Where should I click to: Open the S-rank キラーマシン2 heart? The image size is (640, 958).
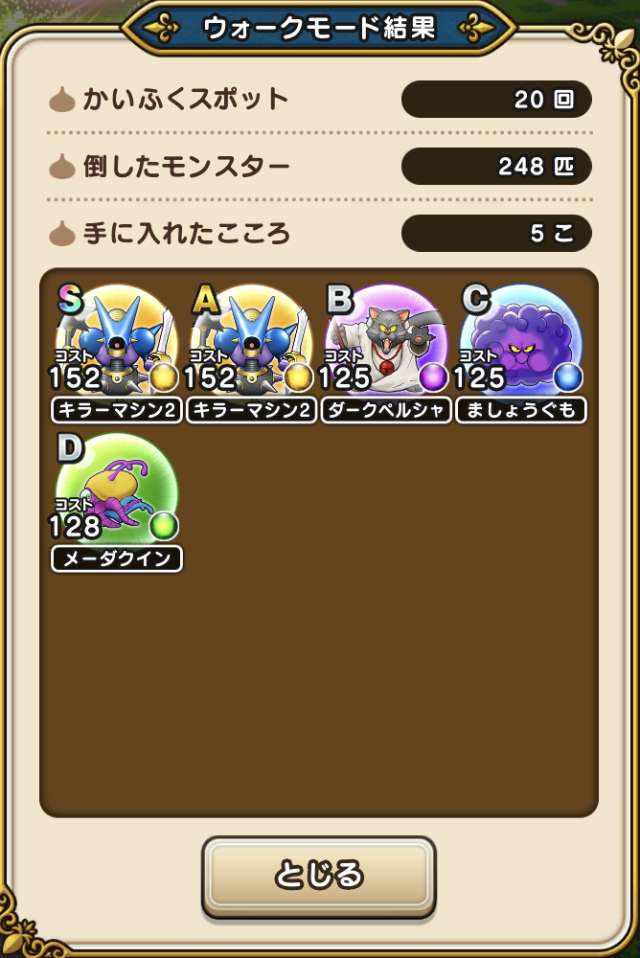point(117,345)
